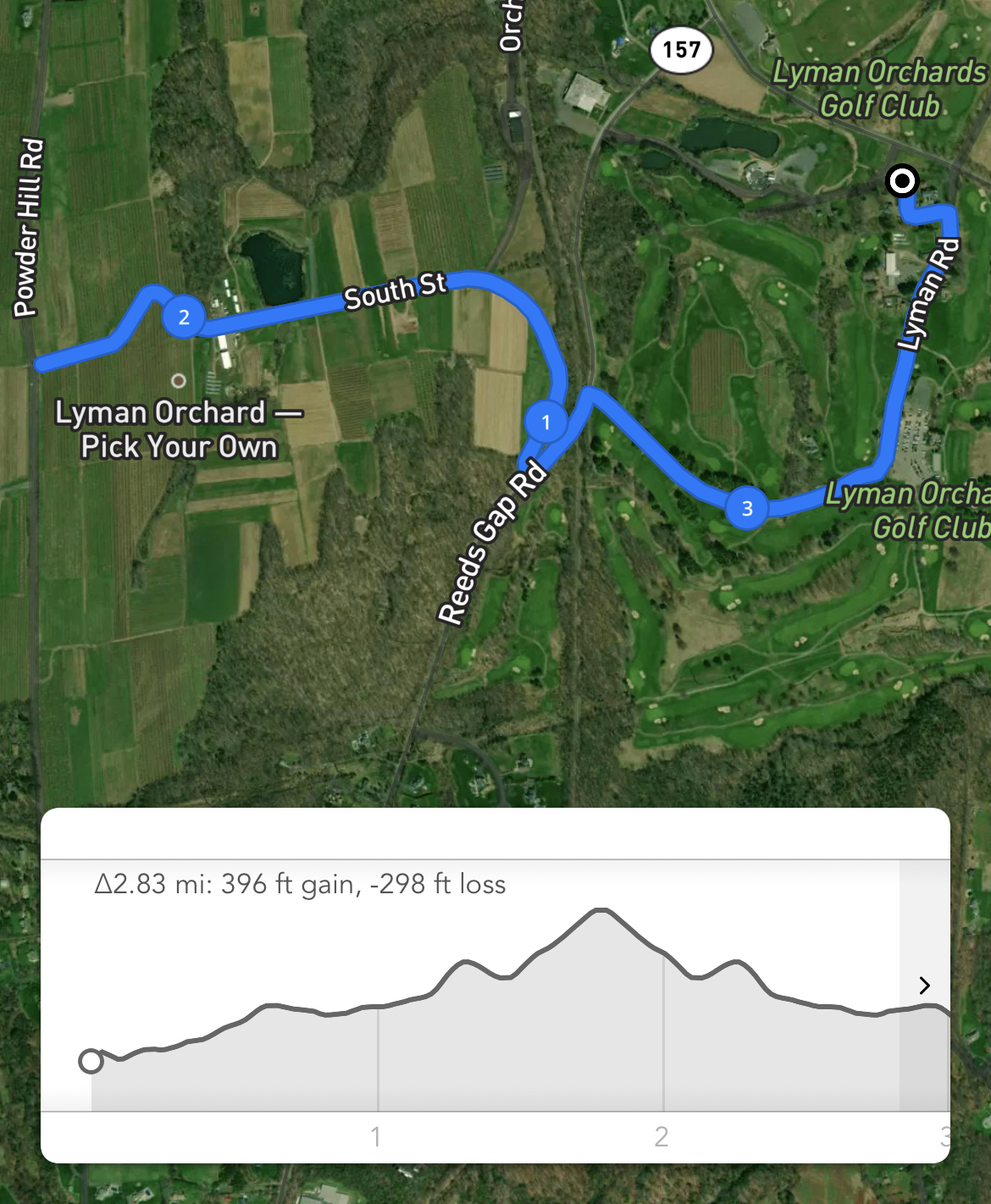Select waypoint marker 1 on Reeds Gap Rd

(x=546, y=421)
